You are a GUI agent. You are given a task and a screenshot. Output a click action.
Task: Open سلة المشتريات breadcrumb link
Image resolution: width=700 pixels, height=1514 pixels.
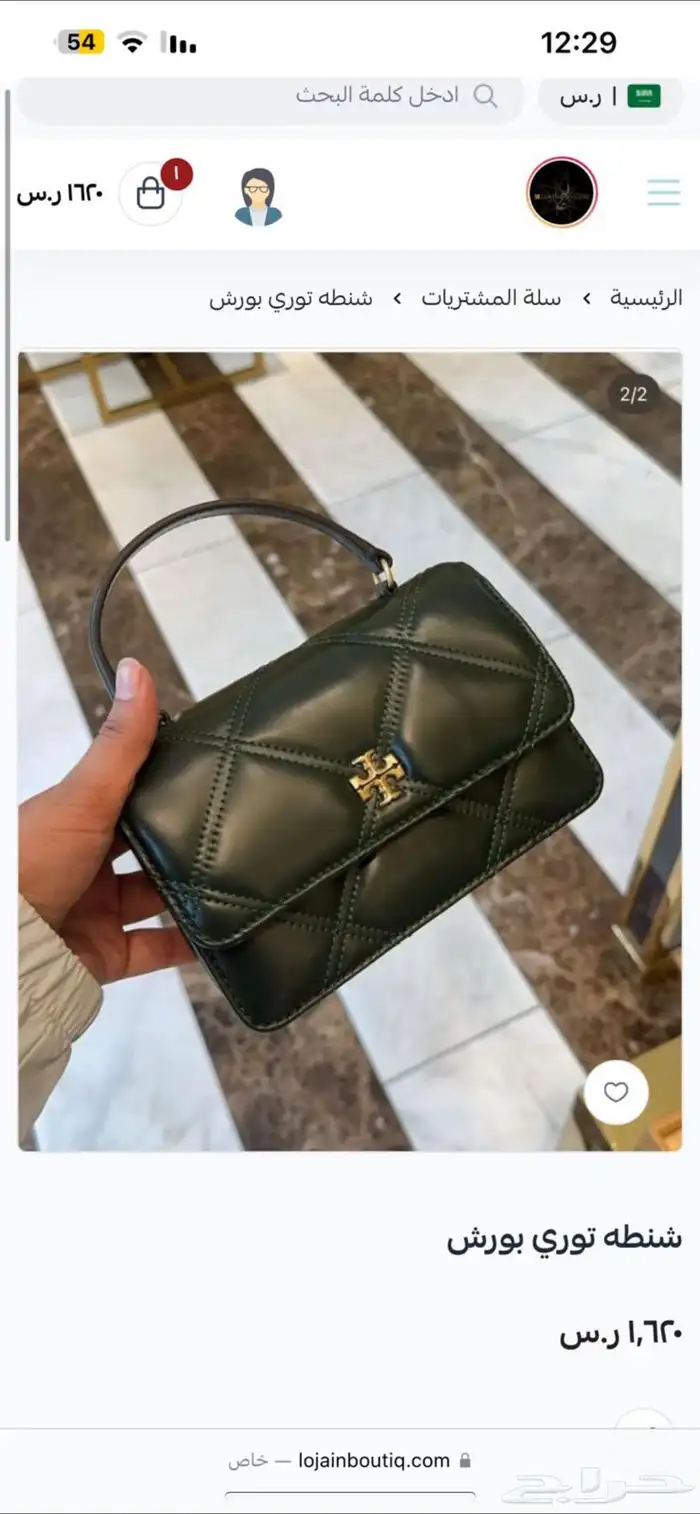pos(490,298)
